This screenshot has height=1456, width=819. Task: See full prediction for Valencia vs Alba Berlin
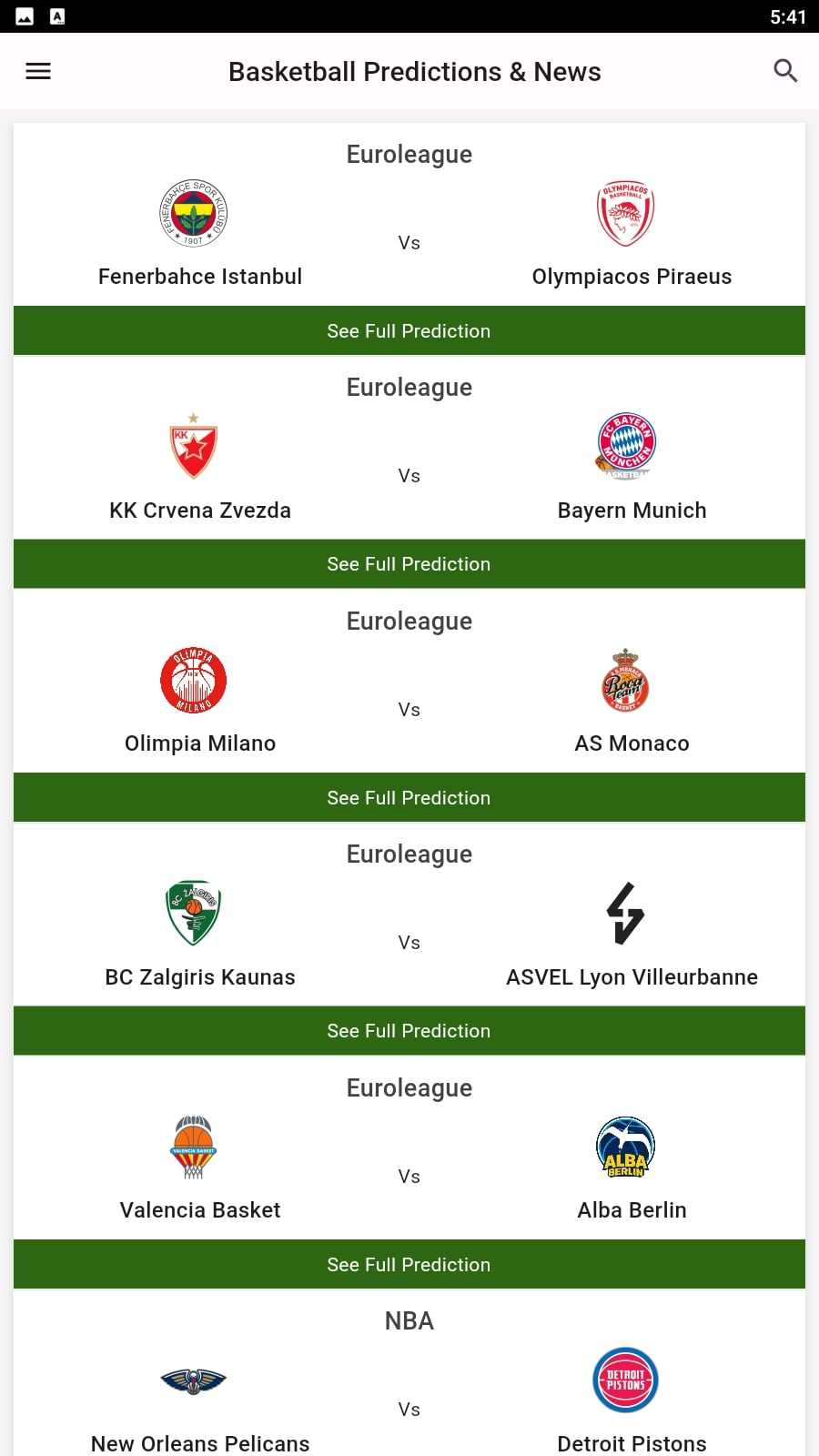tap(409, 1264)
